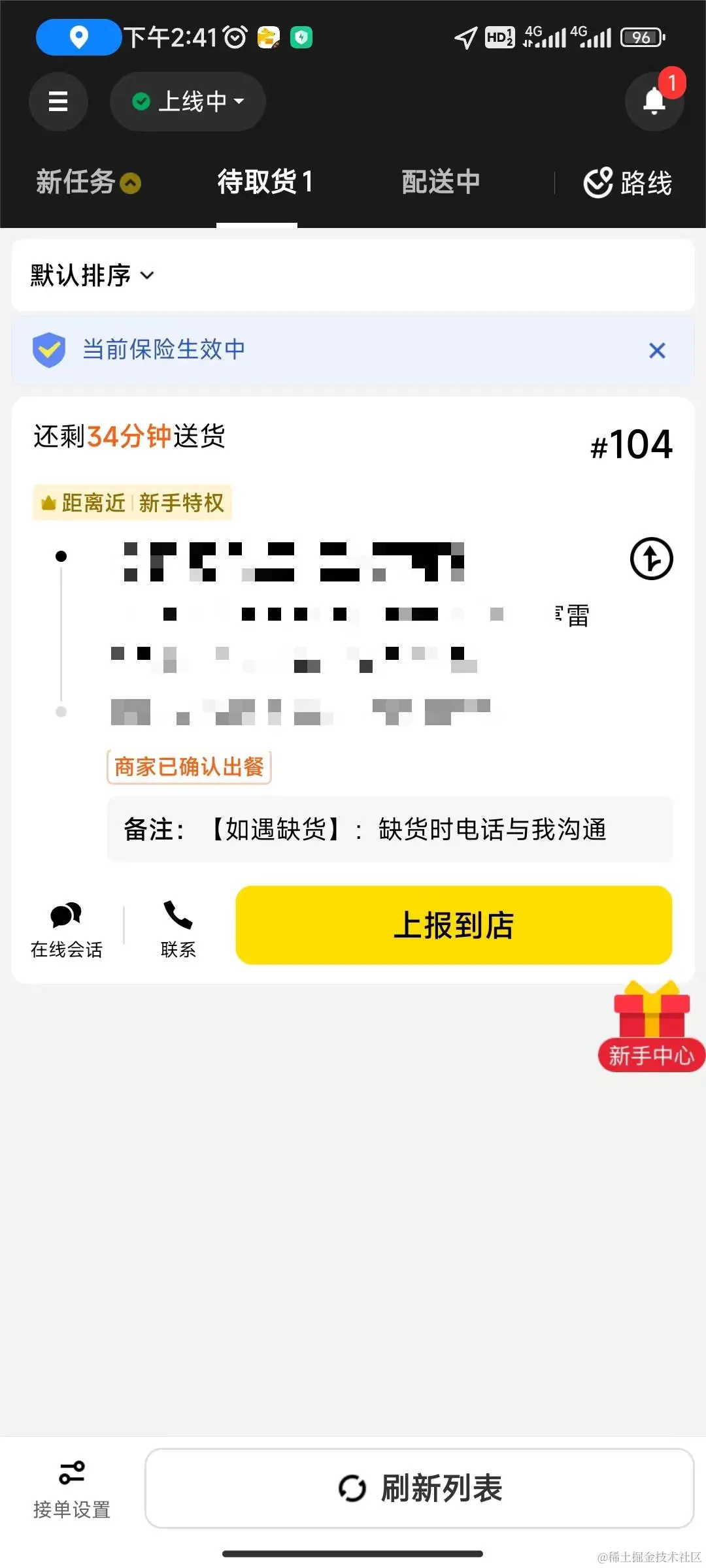
Task: Dismiss the 当前保险生效中 banner
Action: [657, 350]
